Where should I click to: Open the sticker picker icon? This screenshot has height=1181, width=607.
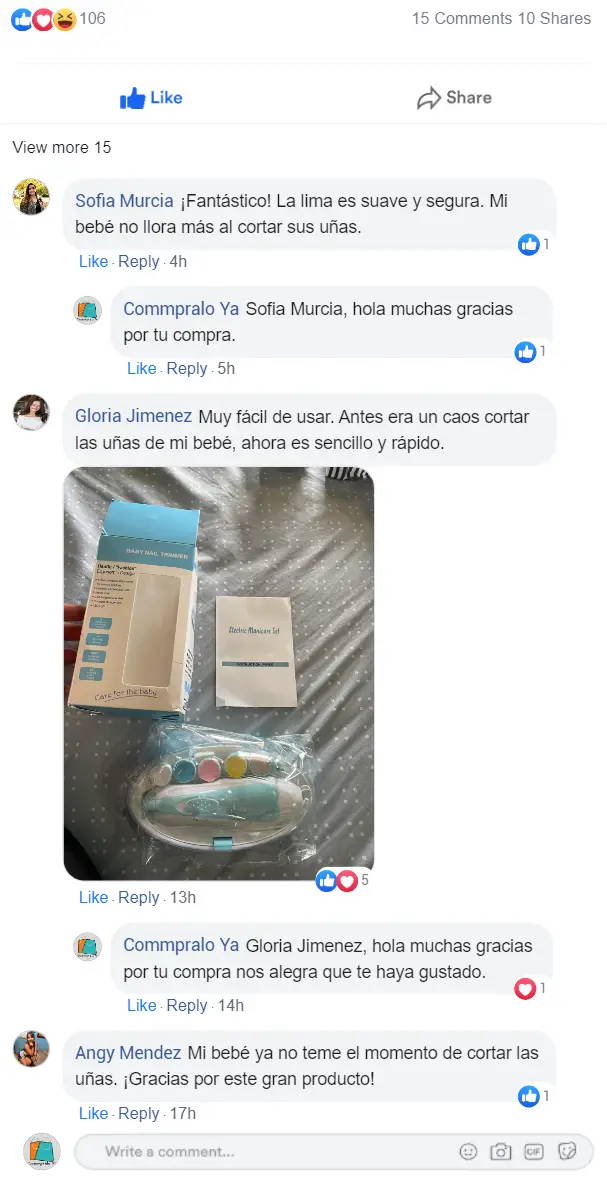pyautogui.click(x=567, y=1151)
